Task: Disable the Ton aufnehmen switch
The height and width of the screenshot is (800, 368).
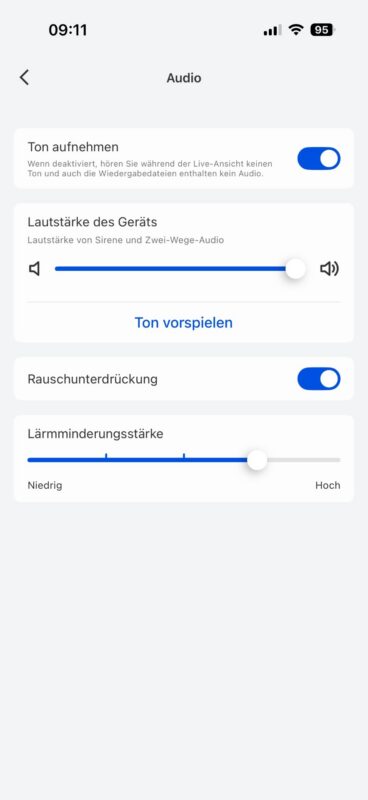Action: coord(319,159)
